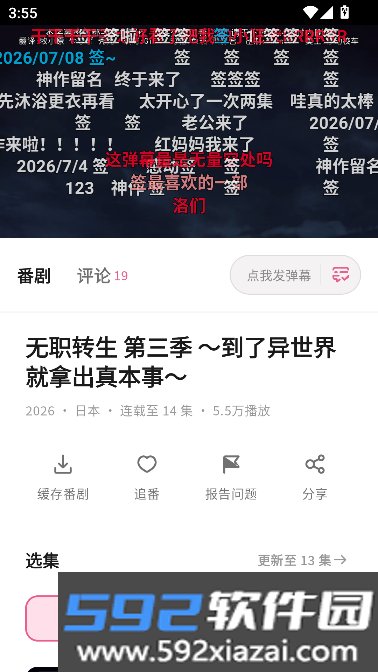The image size is (378, 672).
Task: Report an issue via 报告问题
Action: coord(231,477)
